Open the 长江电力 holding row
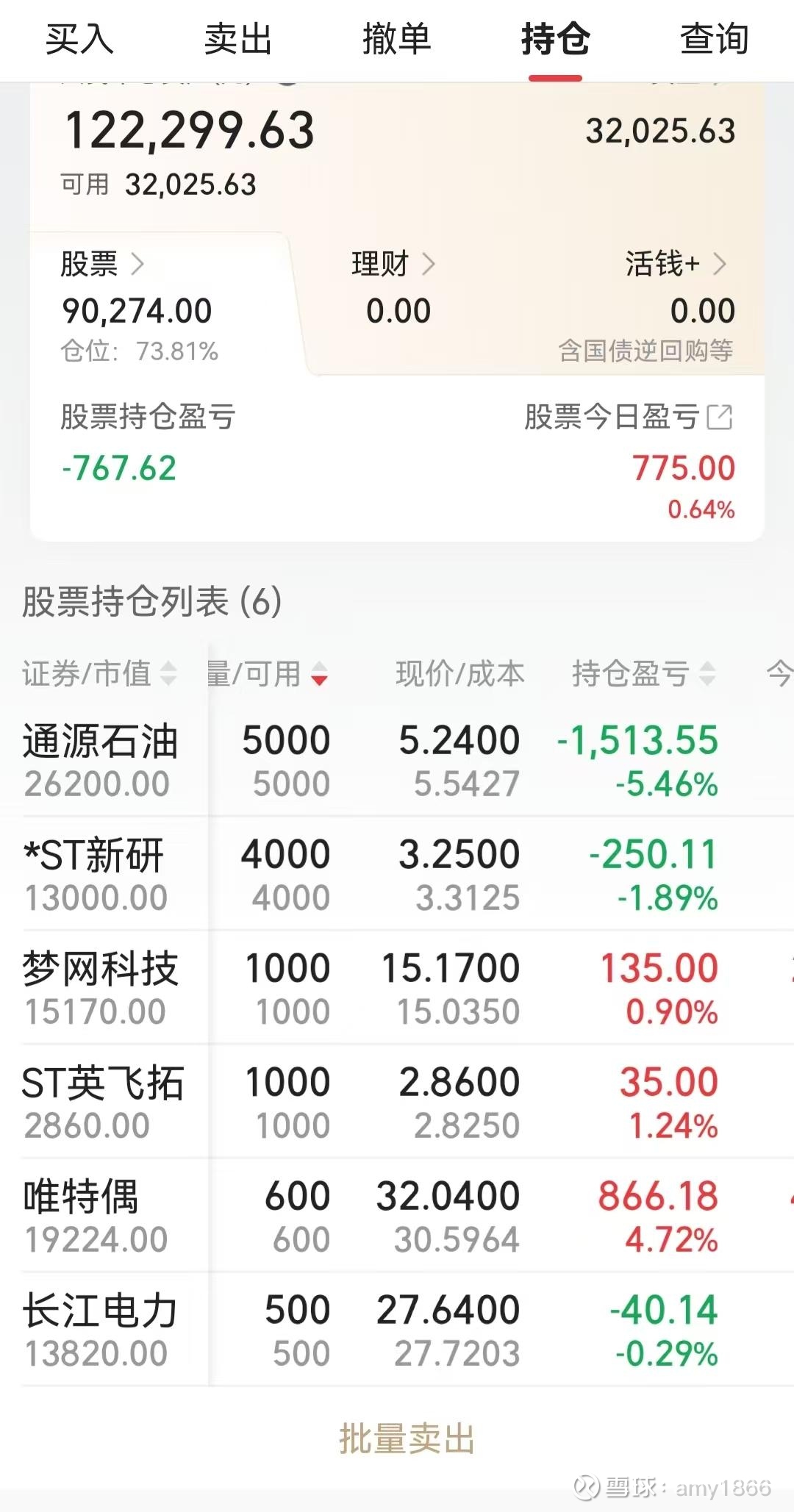Image resolution: width=794 pixels, height=1512 pixels. coord(397,1330)
